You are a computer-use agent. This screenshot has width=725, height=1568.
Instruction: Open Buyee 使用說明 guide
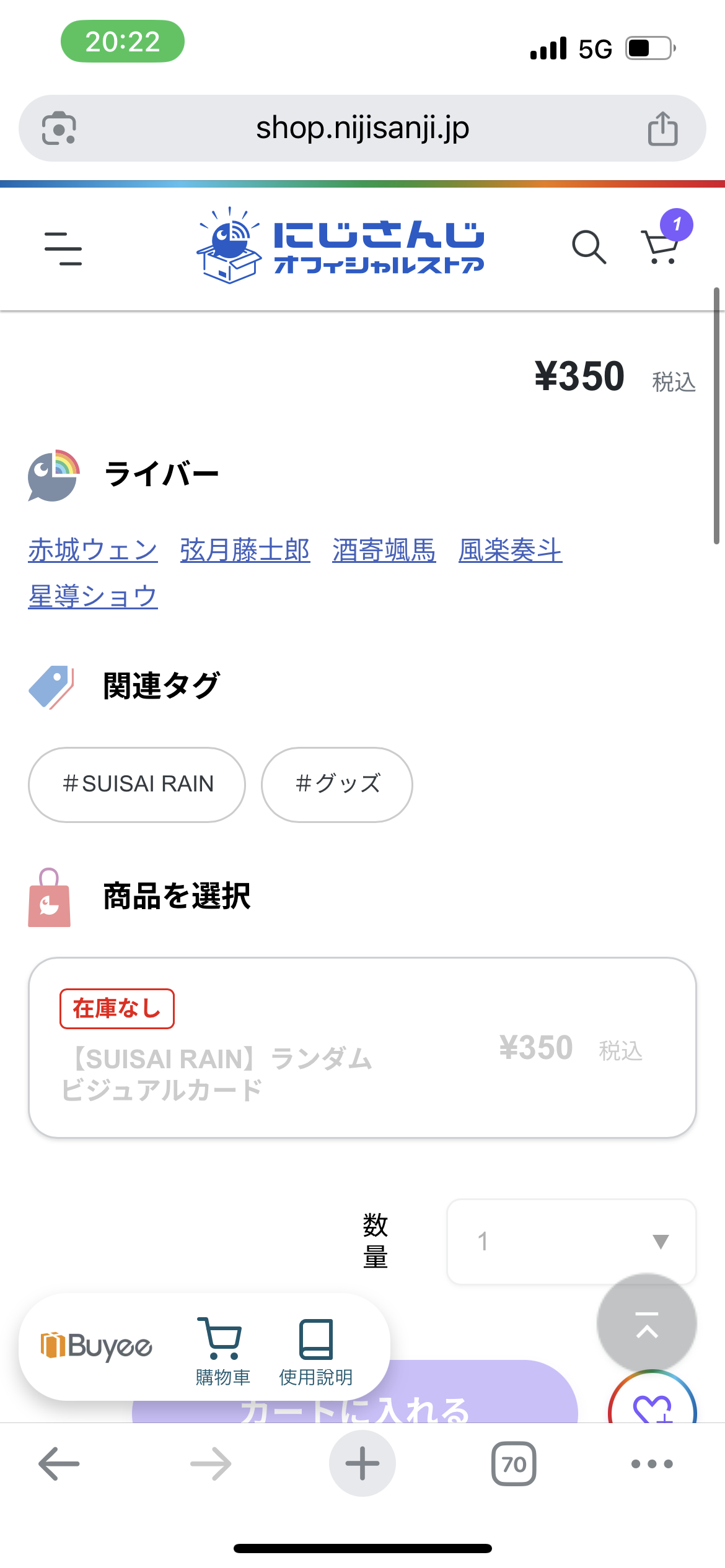pyautogui.click(x=315, y=1350)
